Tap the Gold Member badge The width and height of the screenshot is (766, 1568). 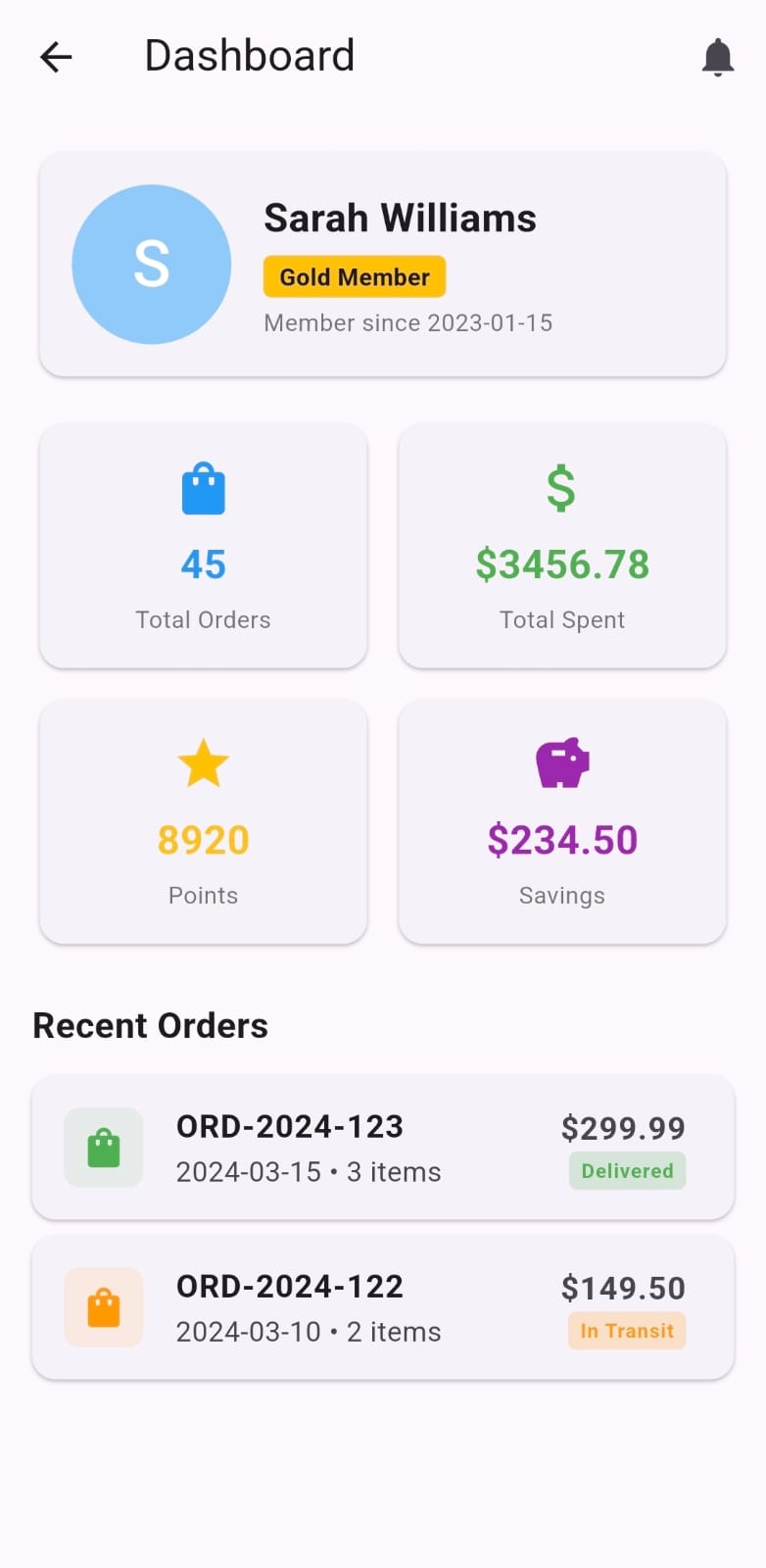click(x=354, y=276)
